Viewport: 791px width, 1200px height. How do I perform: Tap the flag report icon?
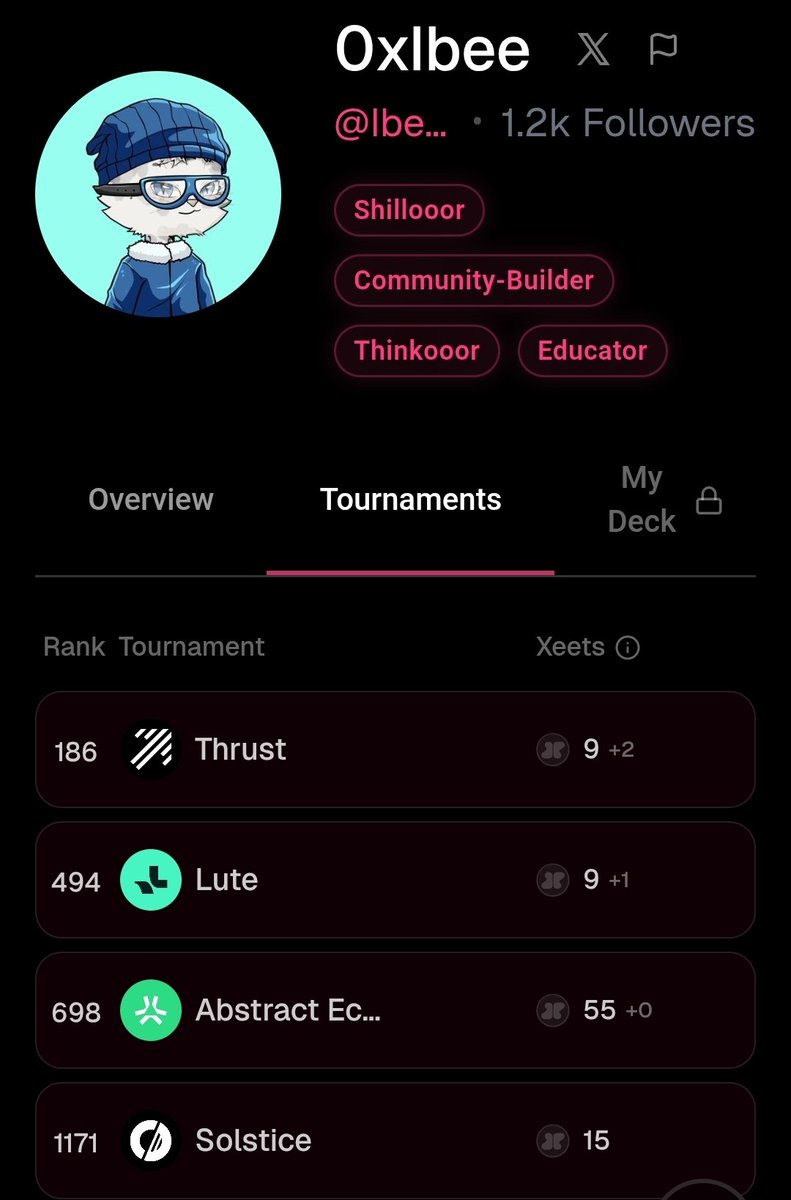663,50
